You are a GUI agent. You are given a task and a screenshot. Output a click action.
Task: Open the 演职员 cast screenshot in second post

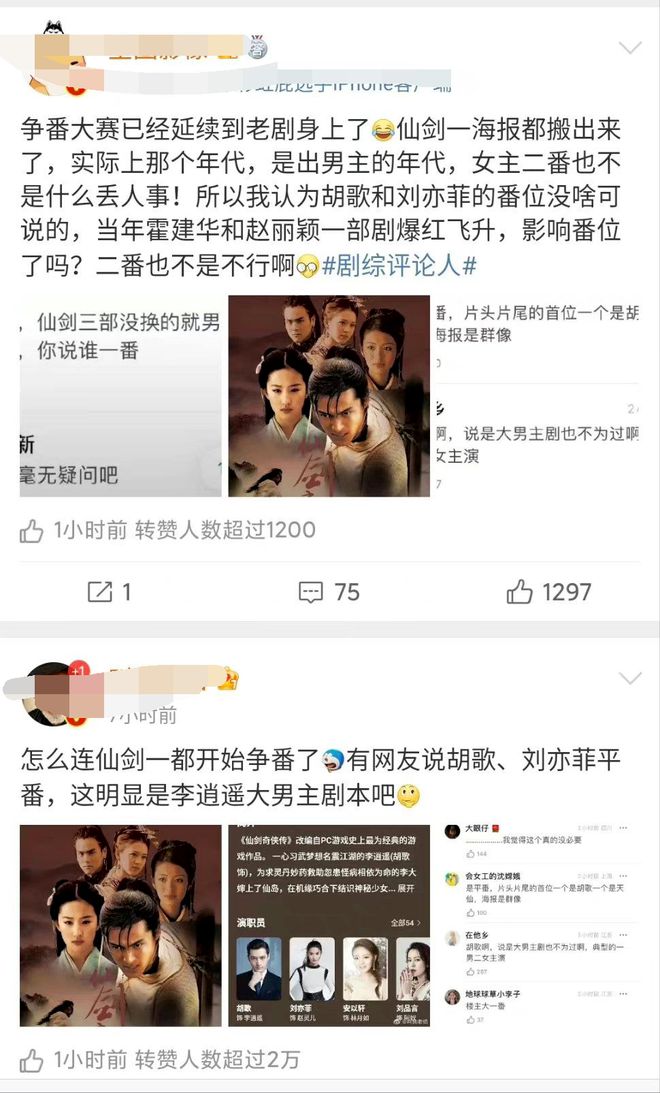(x=329, y=925)
